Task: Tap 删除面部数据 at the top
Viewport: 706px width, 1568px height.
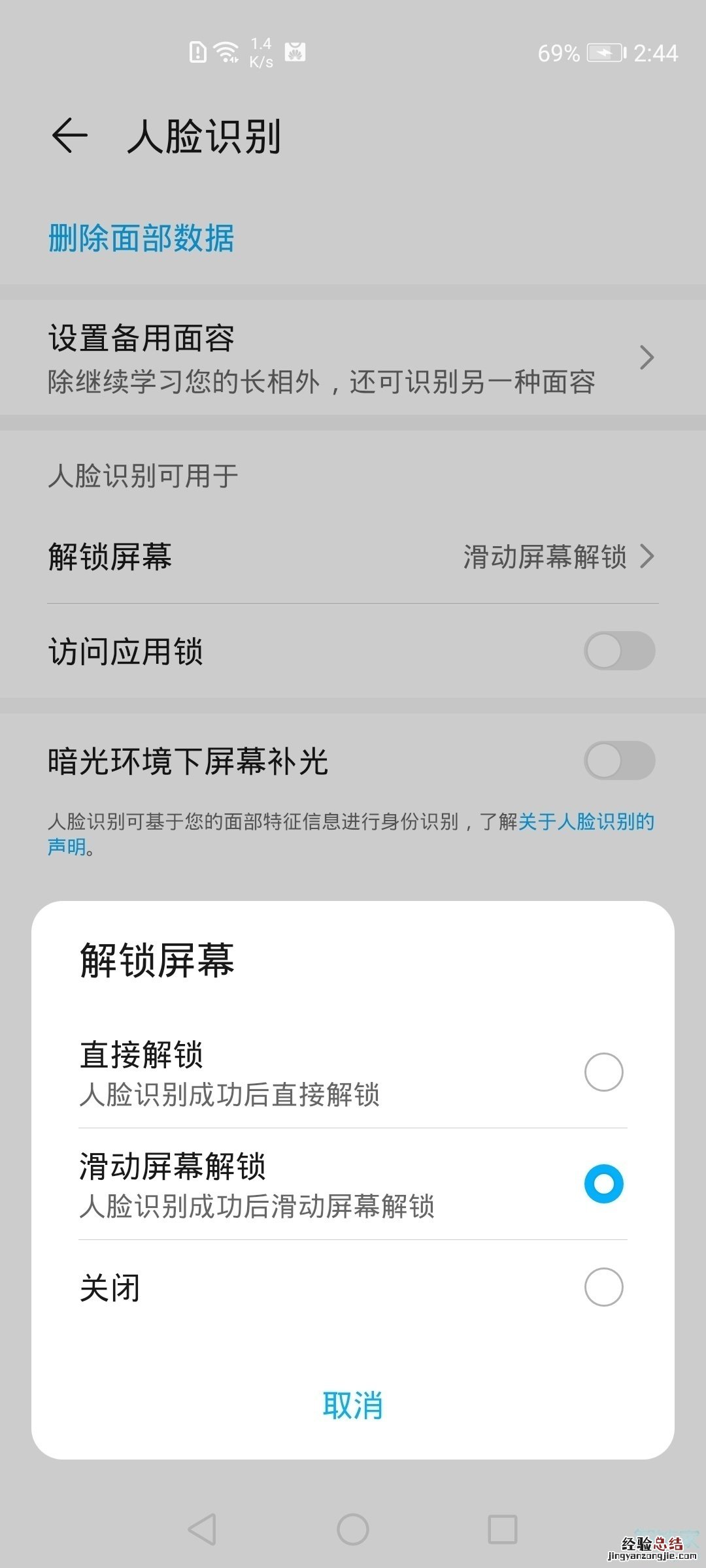Action: coord(143,237)
